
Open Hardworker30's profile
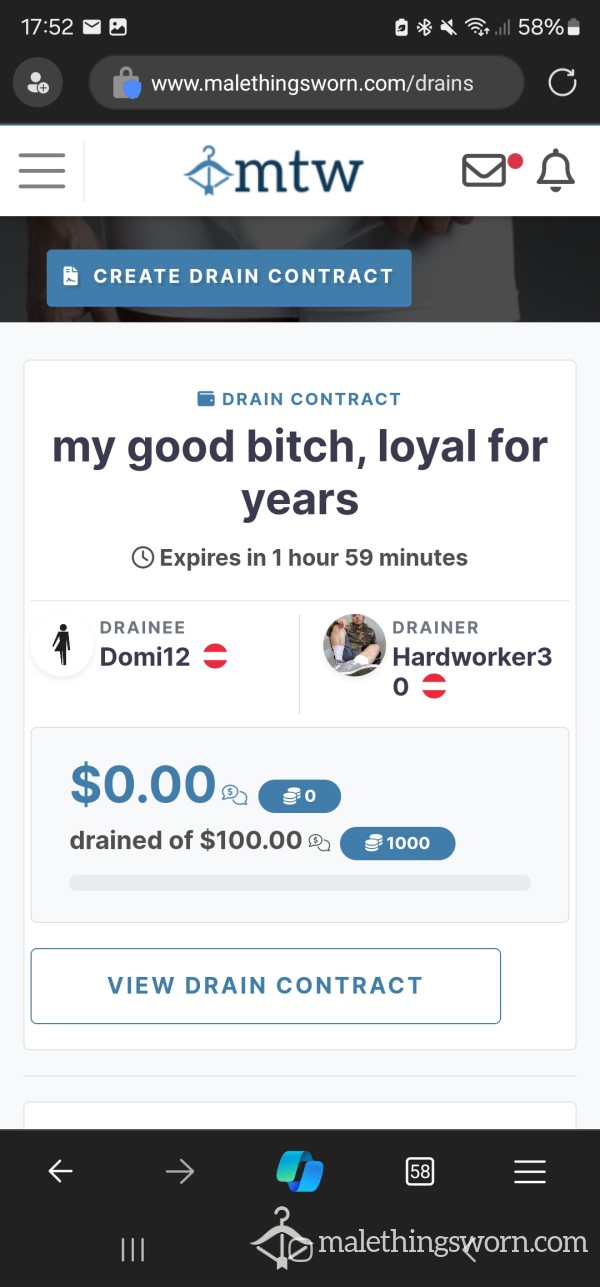[x=472, y=671]
